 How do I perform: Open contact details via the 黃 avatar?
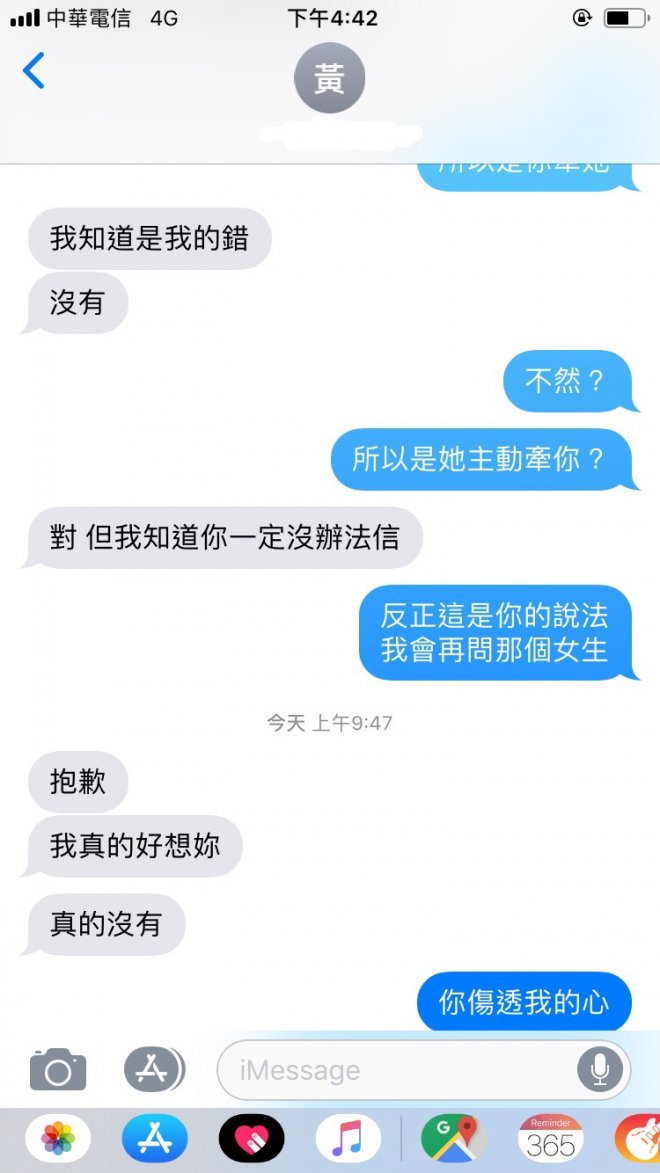(329, 78)
